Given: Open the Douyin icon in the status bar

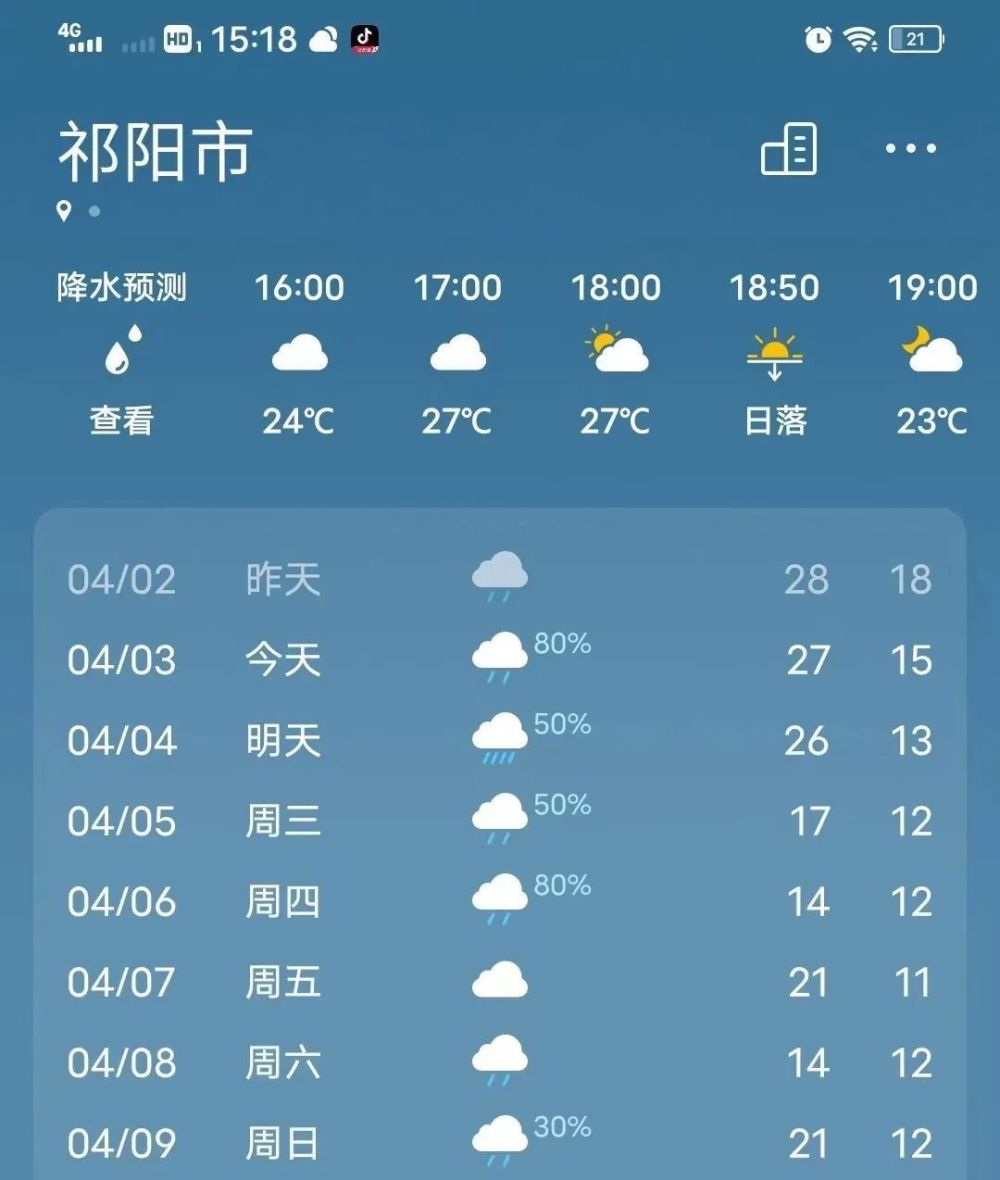Looking at the screenshot, I should click(x=364, y=39).
